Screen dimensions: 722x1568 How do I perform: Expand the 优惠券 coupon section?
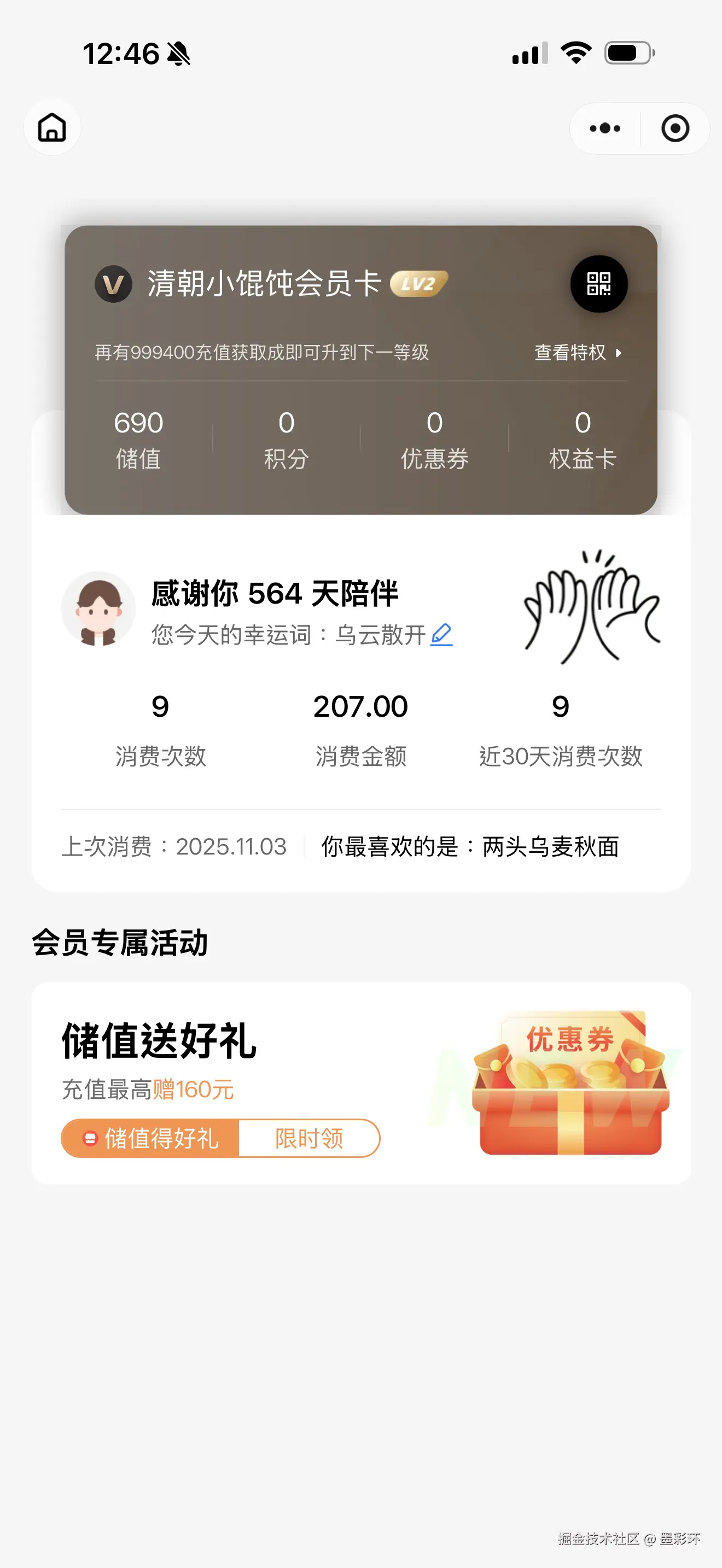tap(435, 440)
